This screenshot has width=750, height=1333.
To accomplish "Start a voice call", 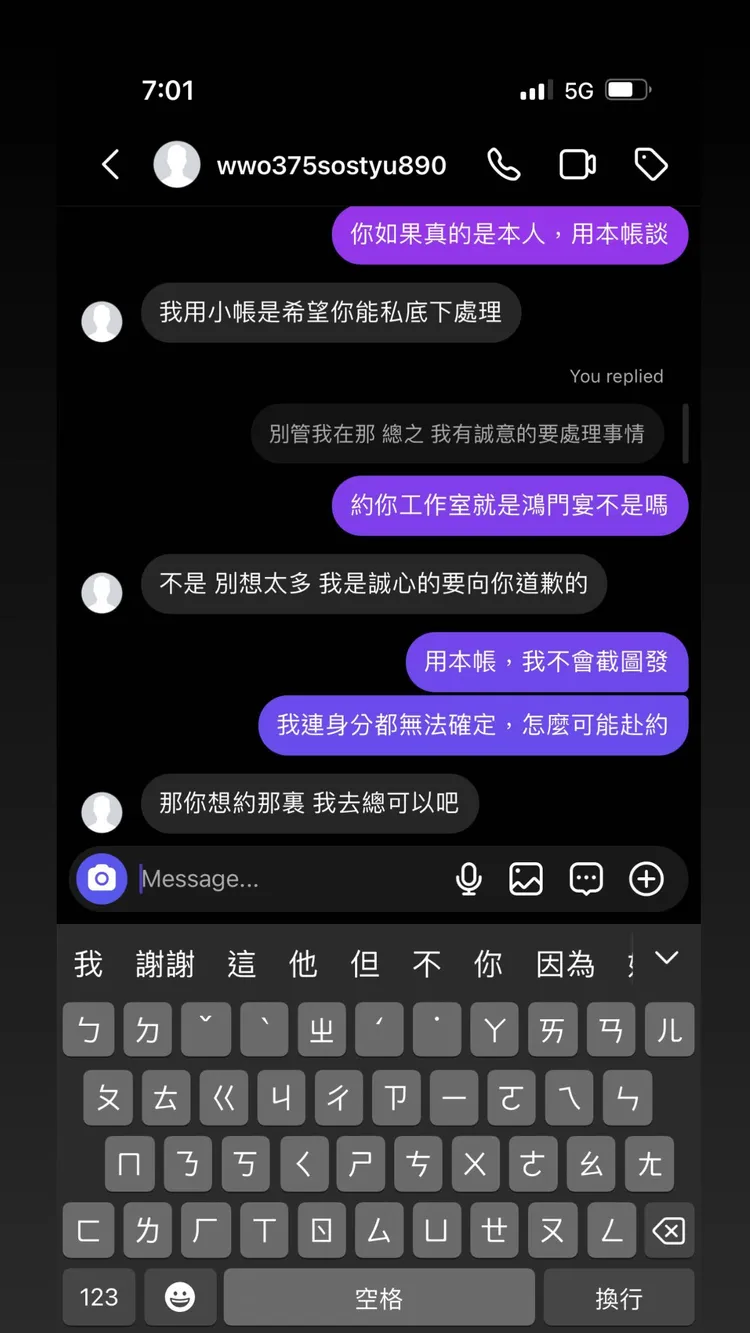I will (504, 164).
